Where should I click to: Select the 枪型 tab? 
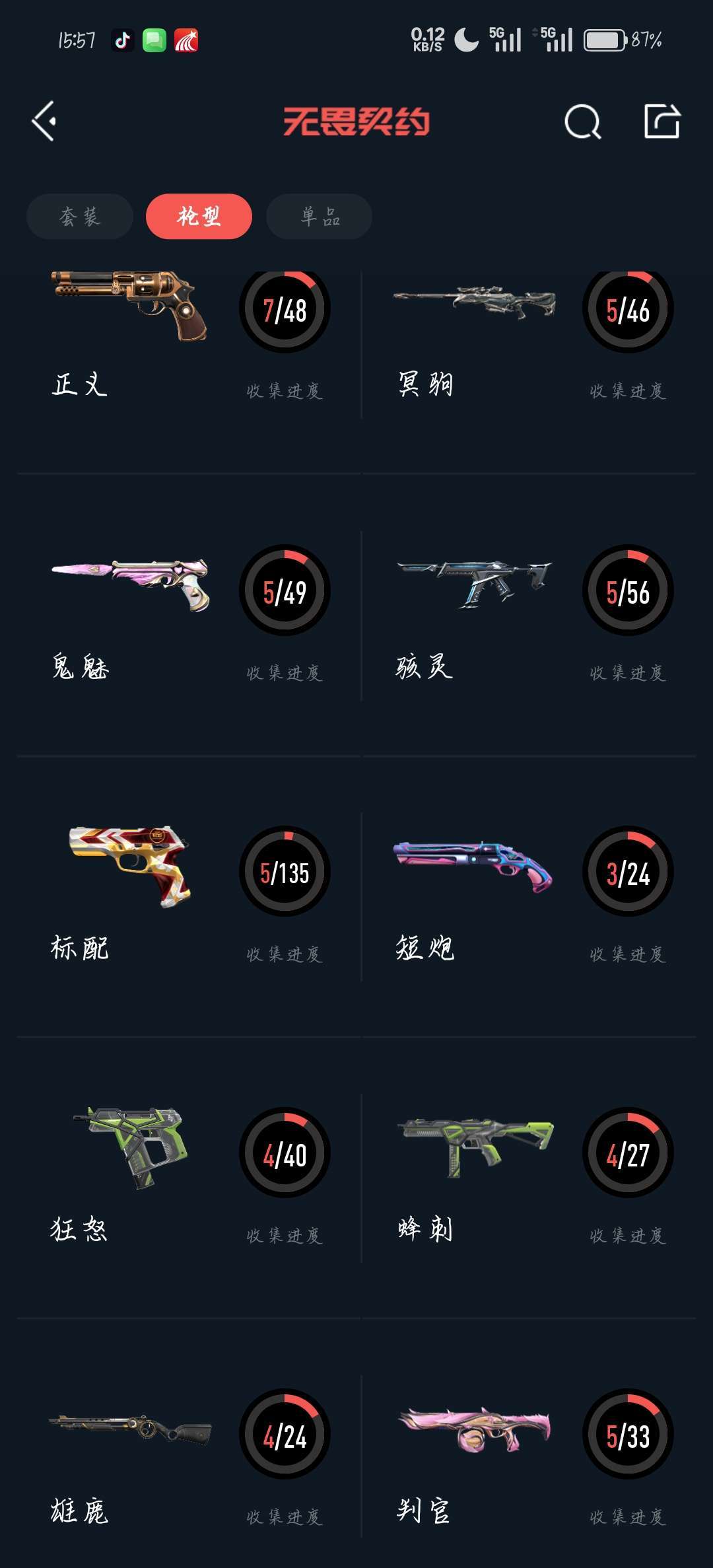(199, 216)
